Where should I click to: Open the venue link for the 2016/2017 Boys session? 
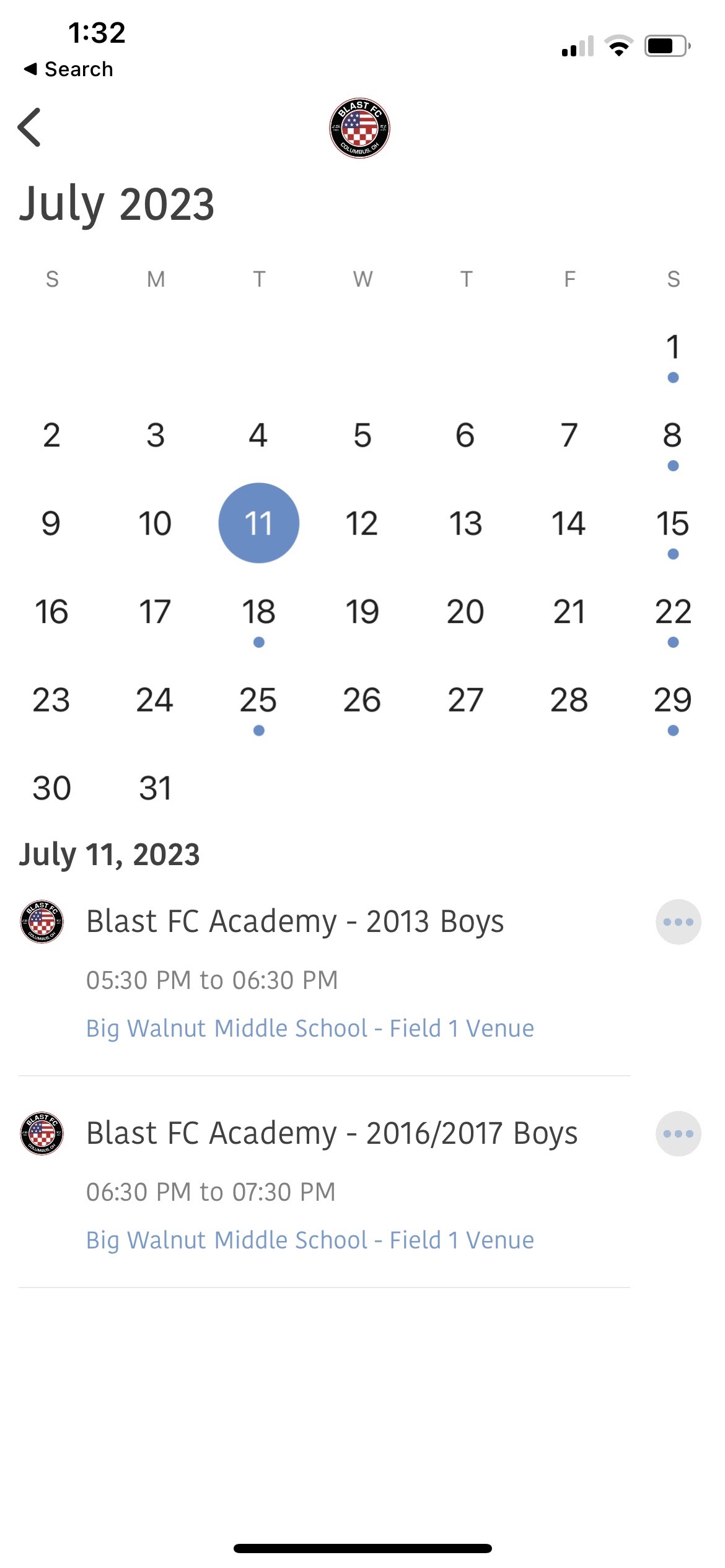click(x=309, y=1240)
